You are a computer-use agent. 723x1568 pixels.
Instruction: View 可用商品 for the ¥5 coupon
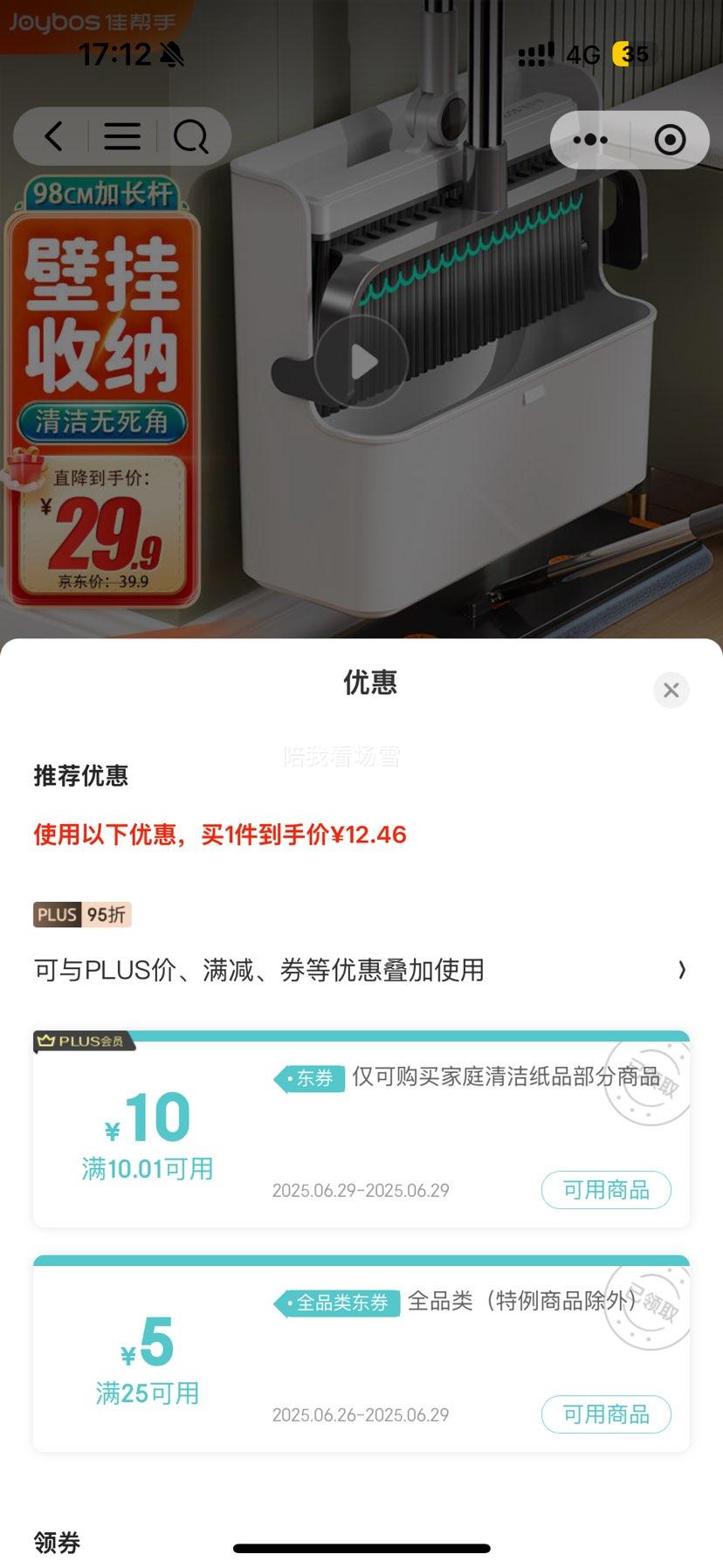(x=606, y=1414)
